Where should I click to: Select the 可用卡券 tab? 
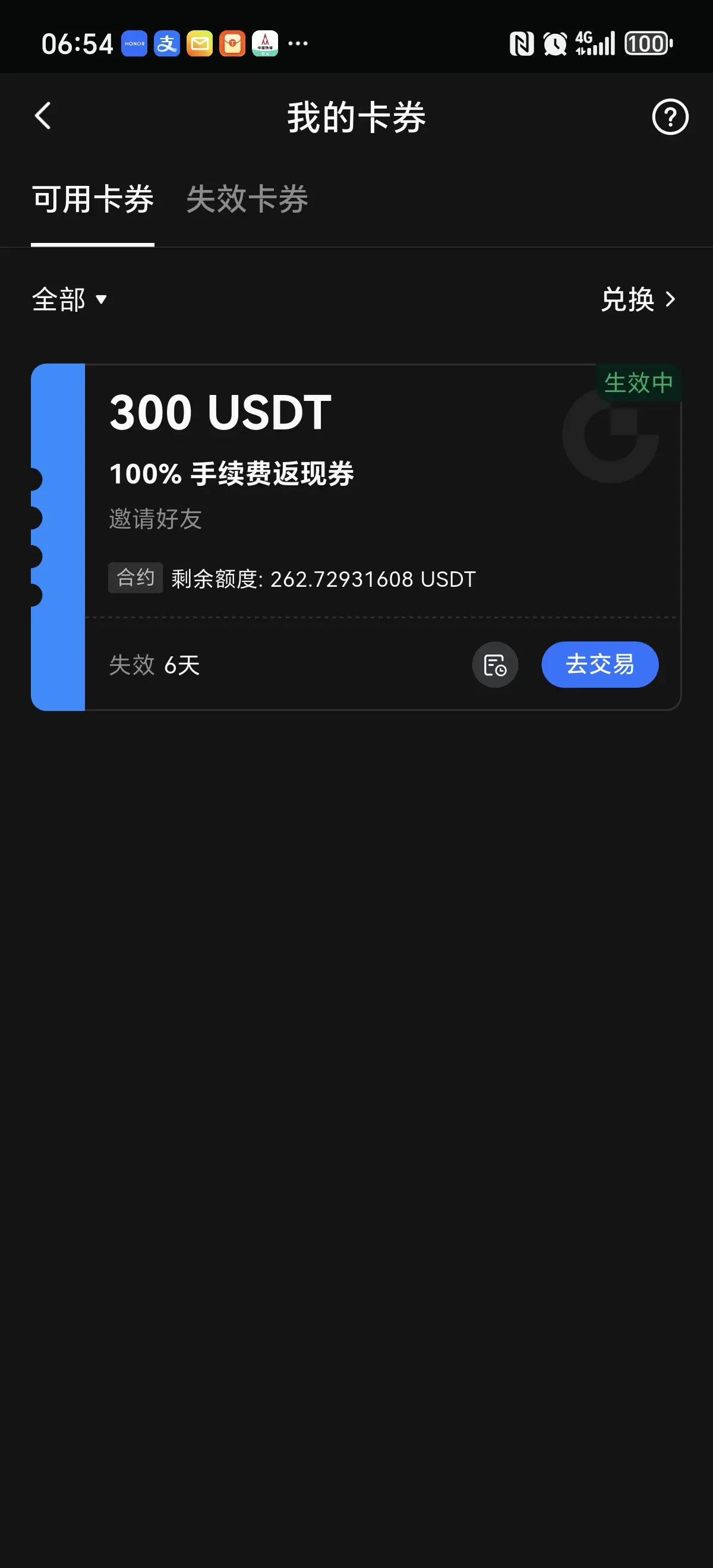92,200
